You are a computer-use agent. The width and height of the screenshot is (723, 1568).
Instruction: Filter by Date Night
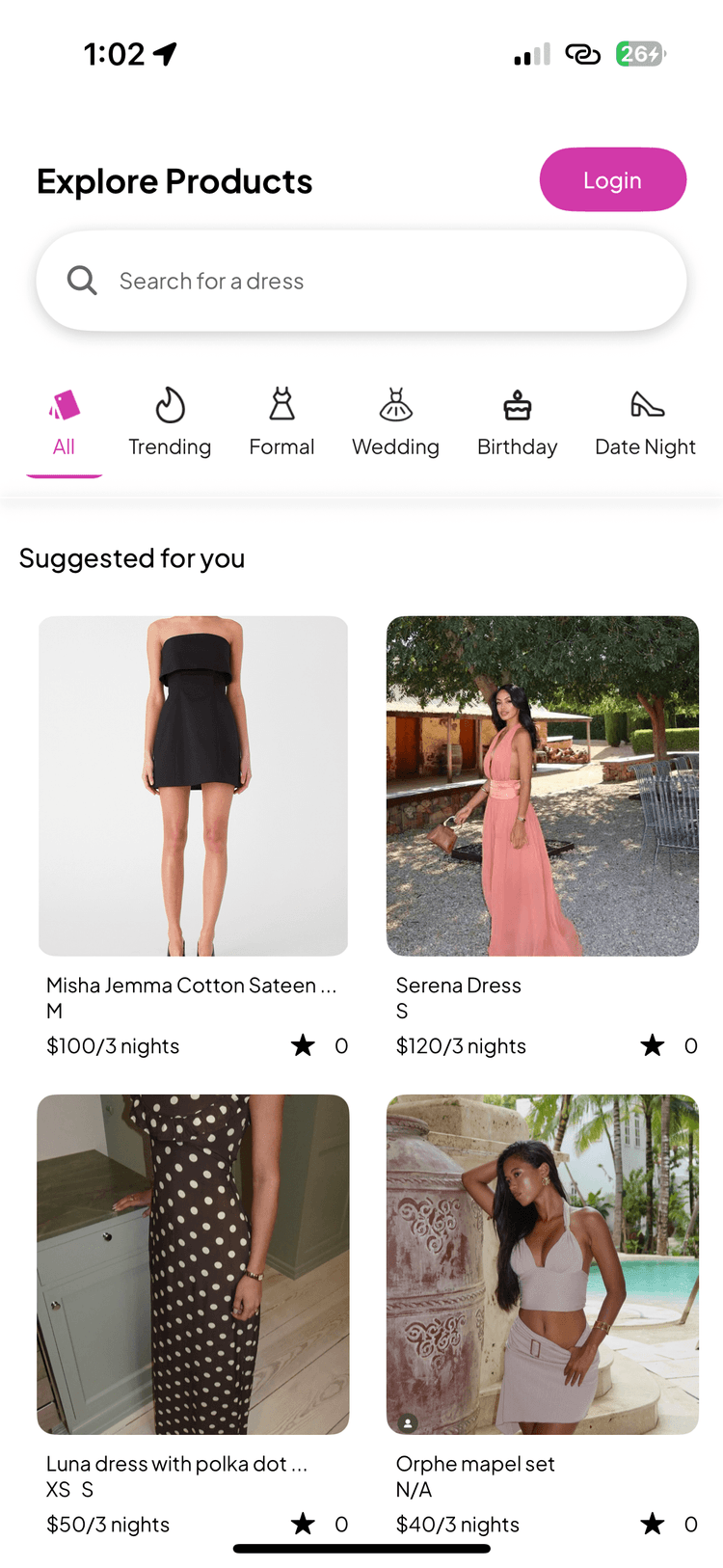pos(645,423)
